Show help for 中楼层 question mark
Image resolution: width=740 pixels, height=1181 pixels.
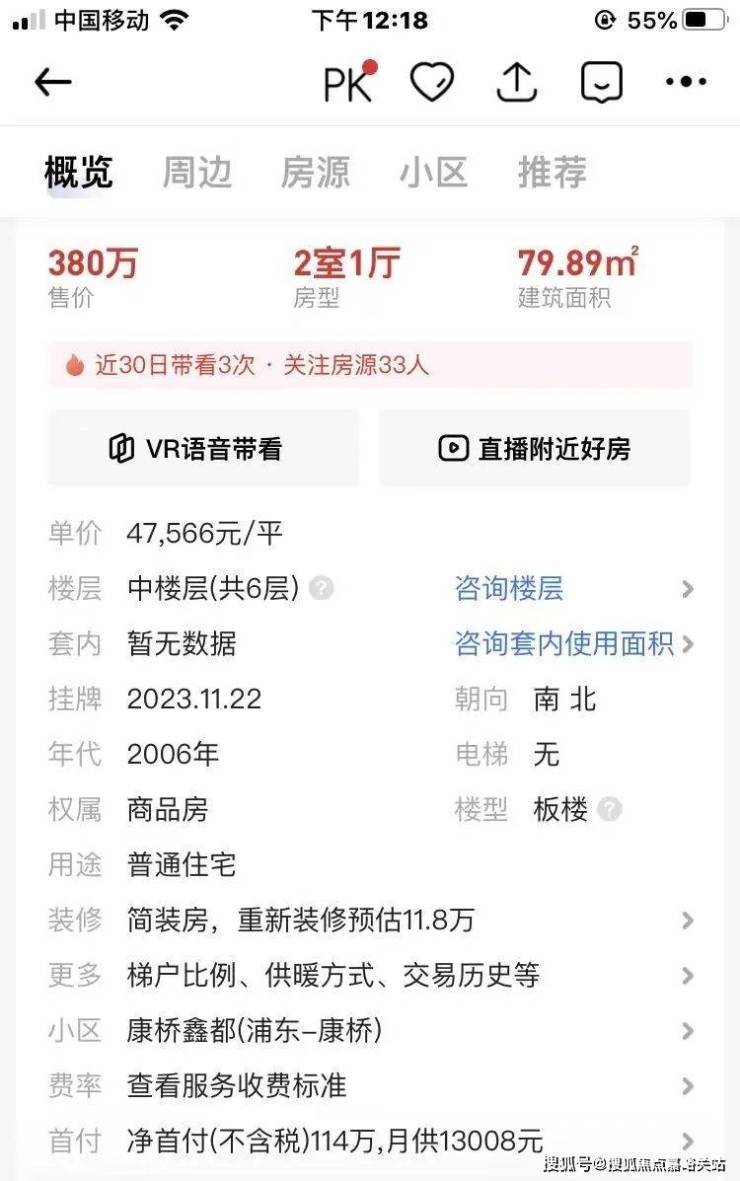321,588
